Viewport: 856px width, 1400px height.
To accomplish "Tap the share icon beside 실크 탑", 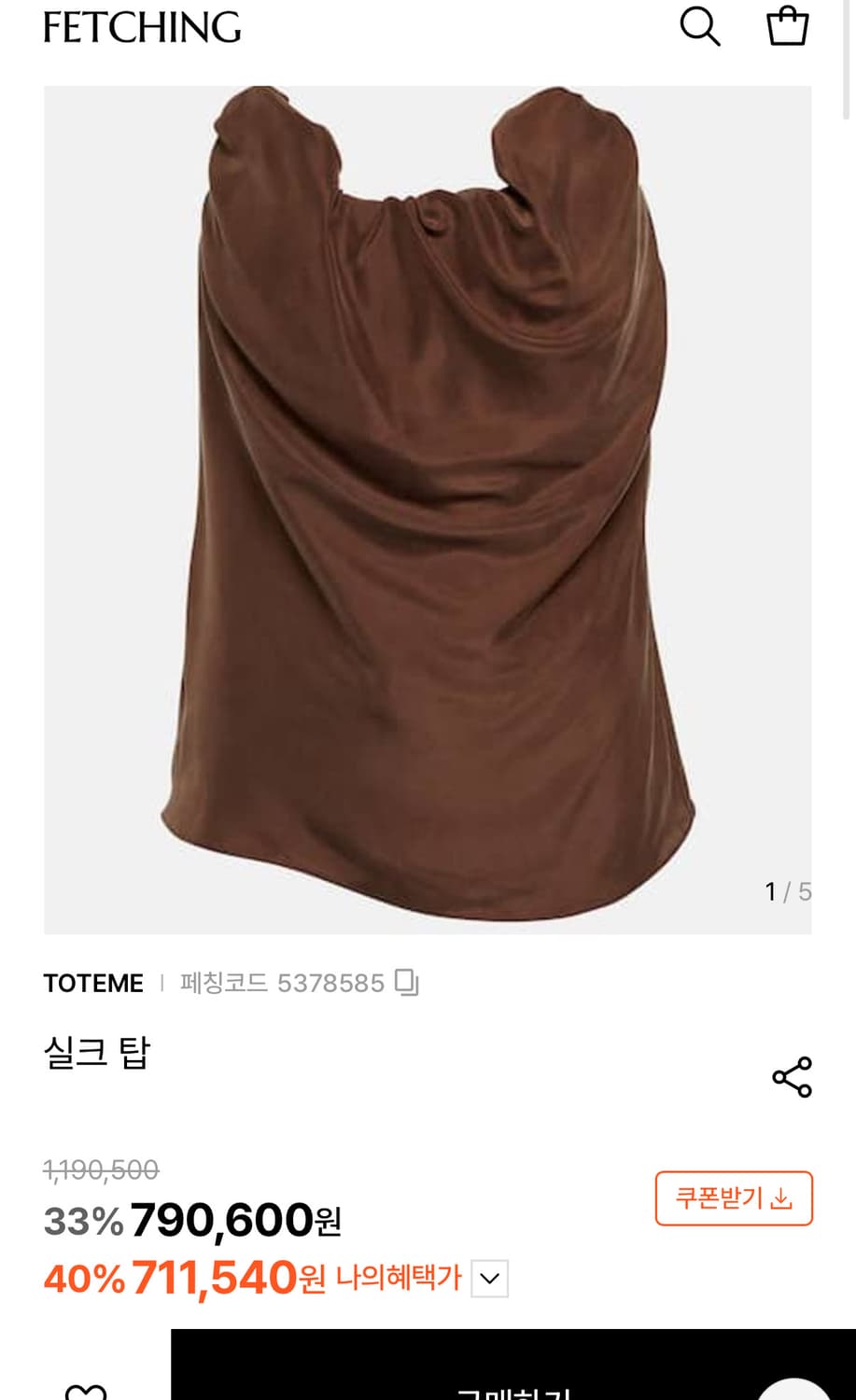I will pos(790,1075).
